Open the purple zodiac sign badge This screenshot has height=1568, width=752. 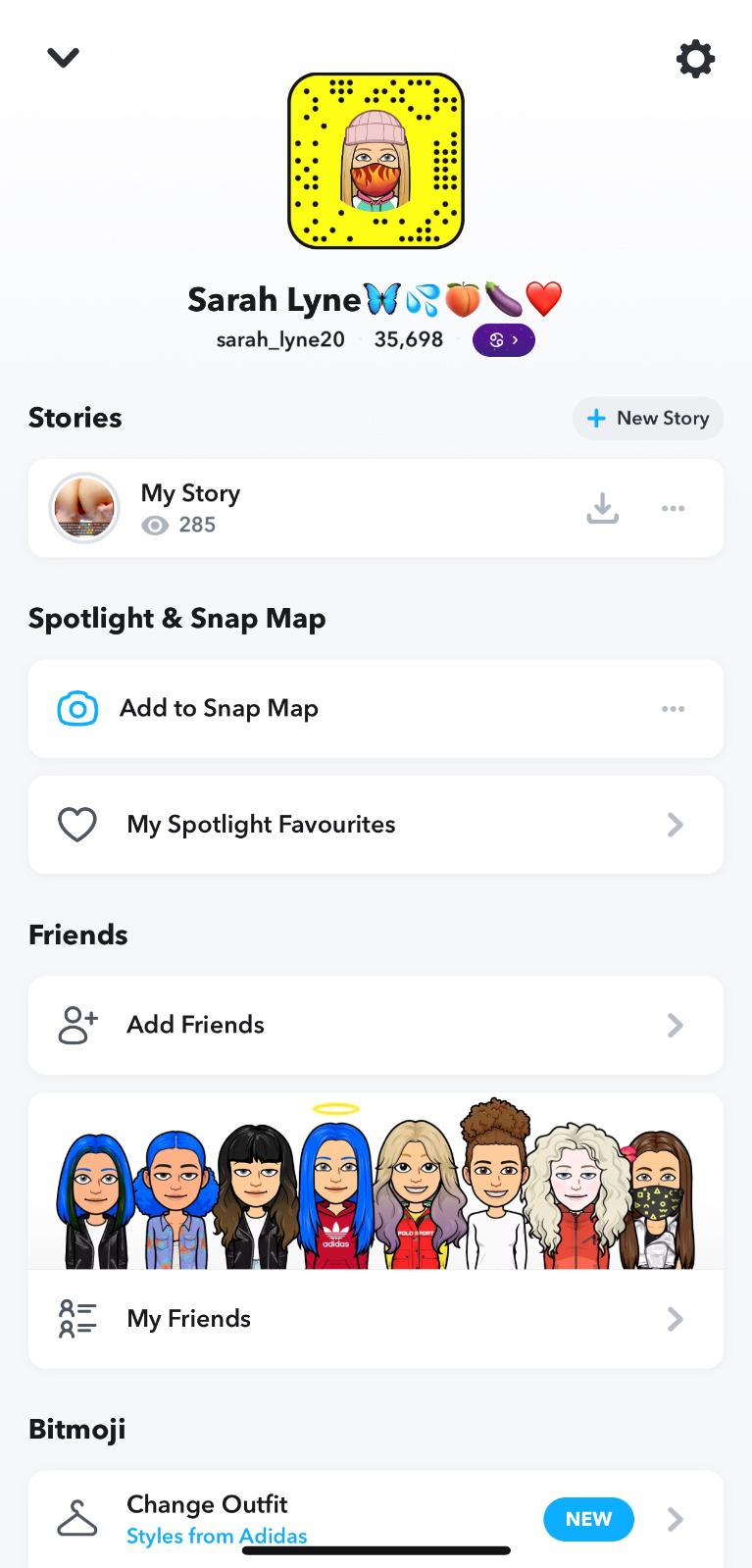[x=503, y=340]
